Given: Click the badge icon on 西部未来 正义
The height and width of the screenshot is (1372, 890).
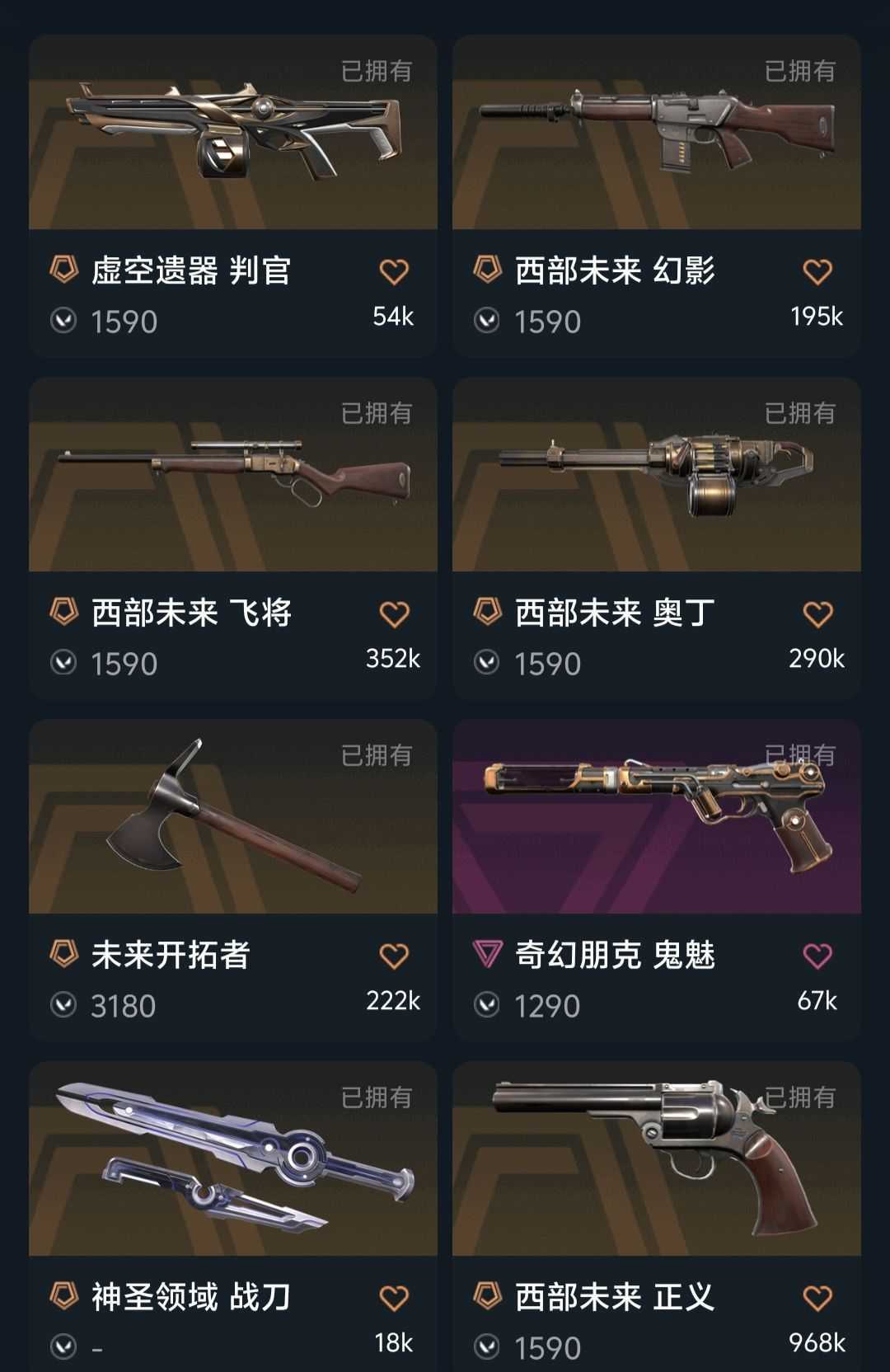Looking at the screenshot, I should [488, 1298].
